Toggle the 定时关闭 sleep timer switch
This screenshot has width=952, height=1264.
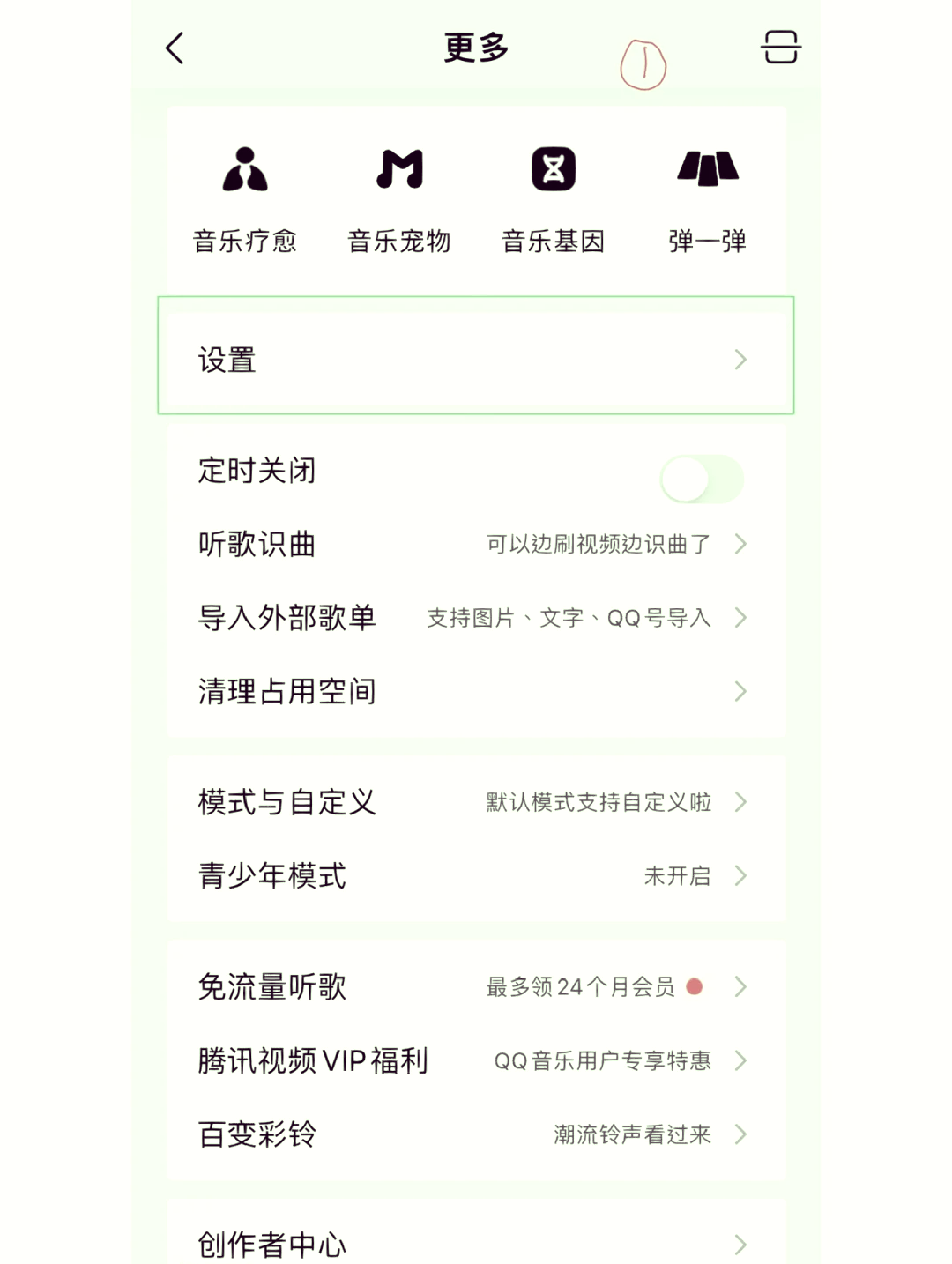click(x=702, y=477)
